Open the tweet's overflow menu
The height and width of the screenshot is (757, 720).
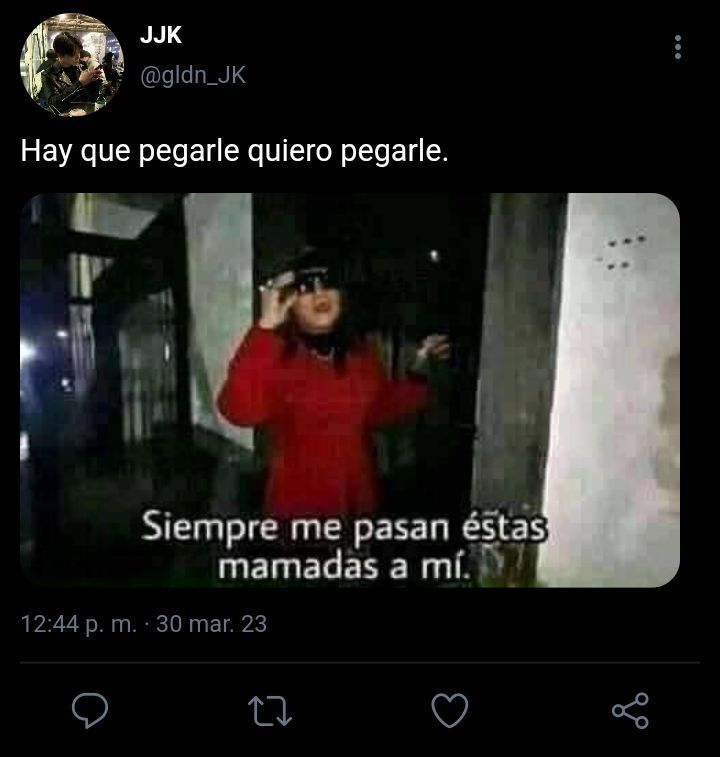[678, 48]
